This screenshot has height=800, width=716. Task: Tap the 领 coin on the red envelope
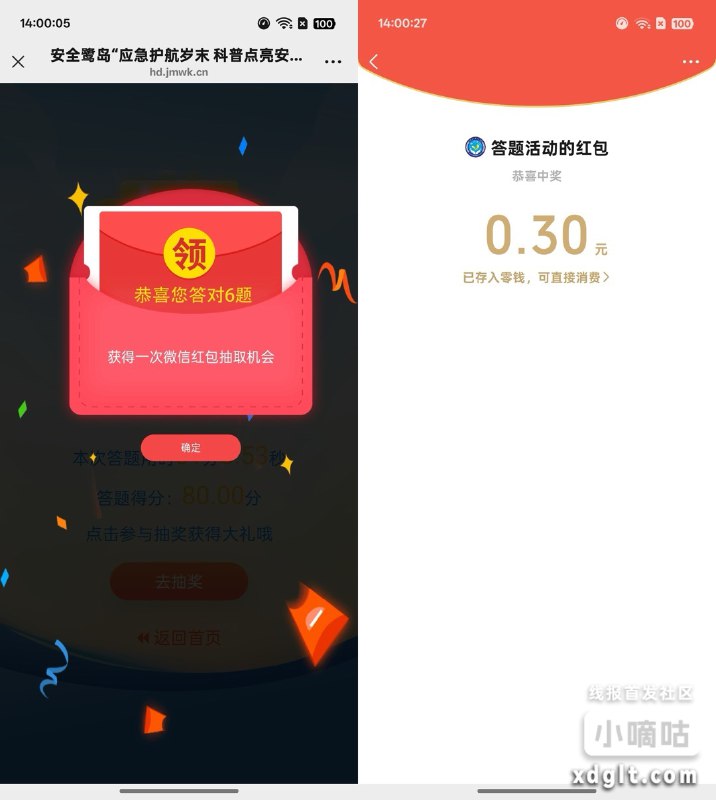click(x=190, y=254)
